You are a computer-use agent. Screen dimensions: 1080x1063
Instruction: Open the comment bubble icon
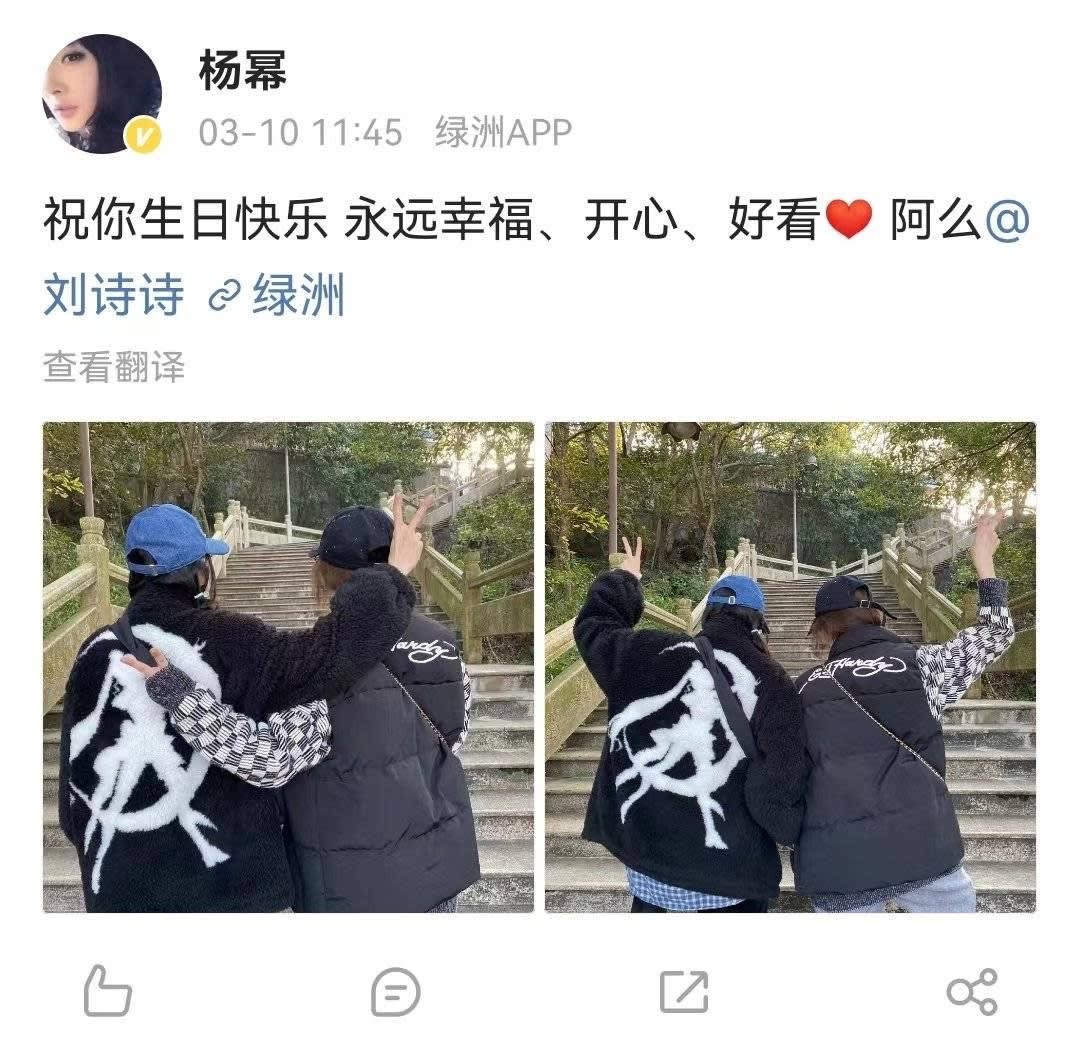[395, 992]
